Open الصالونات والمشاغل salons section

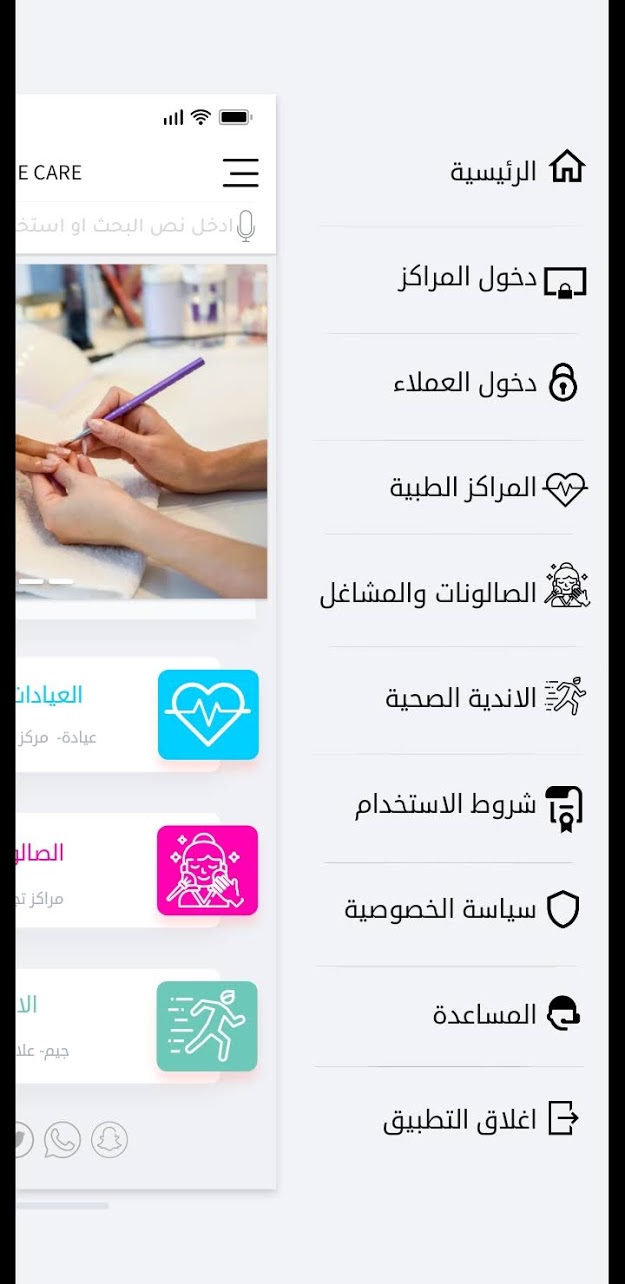click(x=455, y=592)
